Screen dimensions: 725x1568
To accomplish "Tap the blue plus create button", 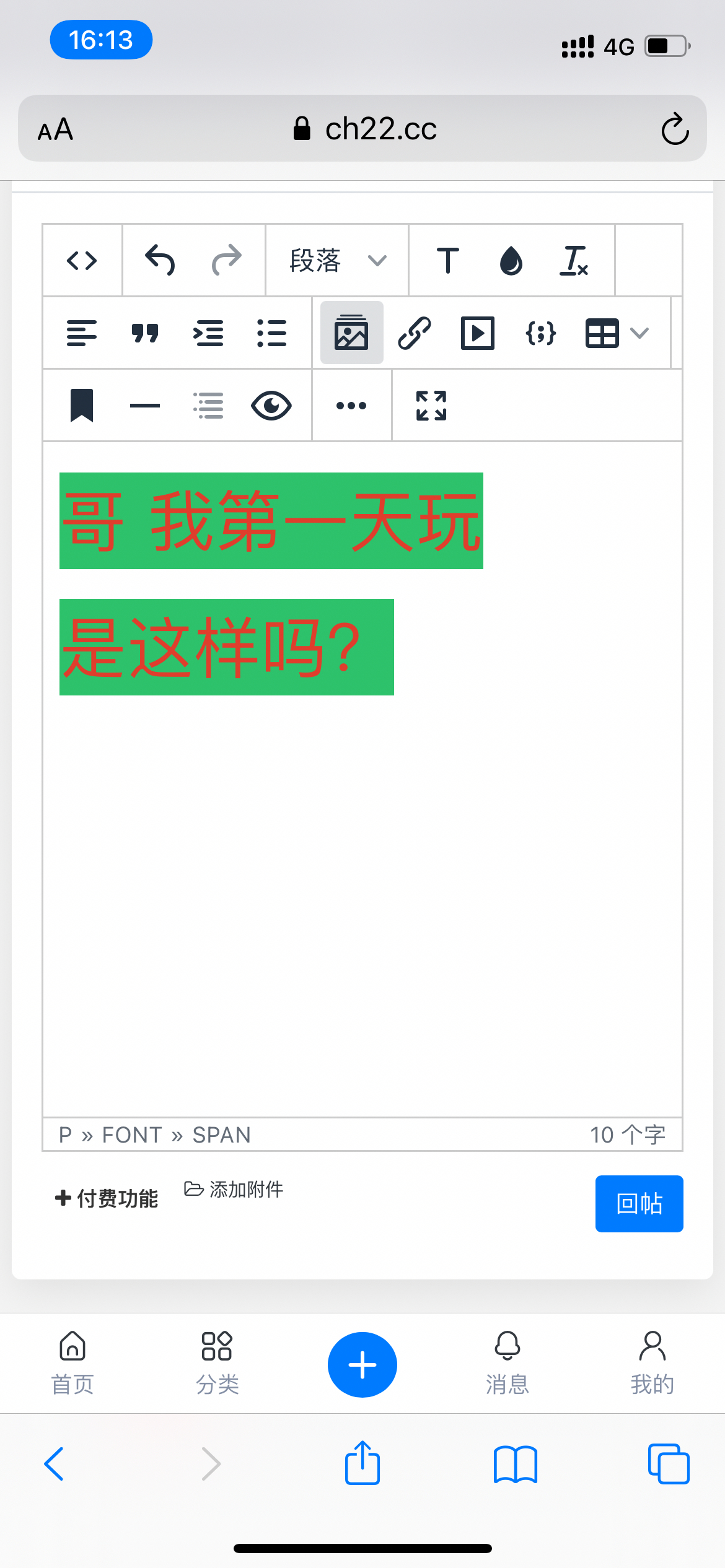I will (362, 1364).
